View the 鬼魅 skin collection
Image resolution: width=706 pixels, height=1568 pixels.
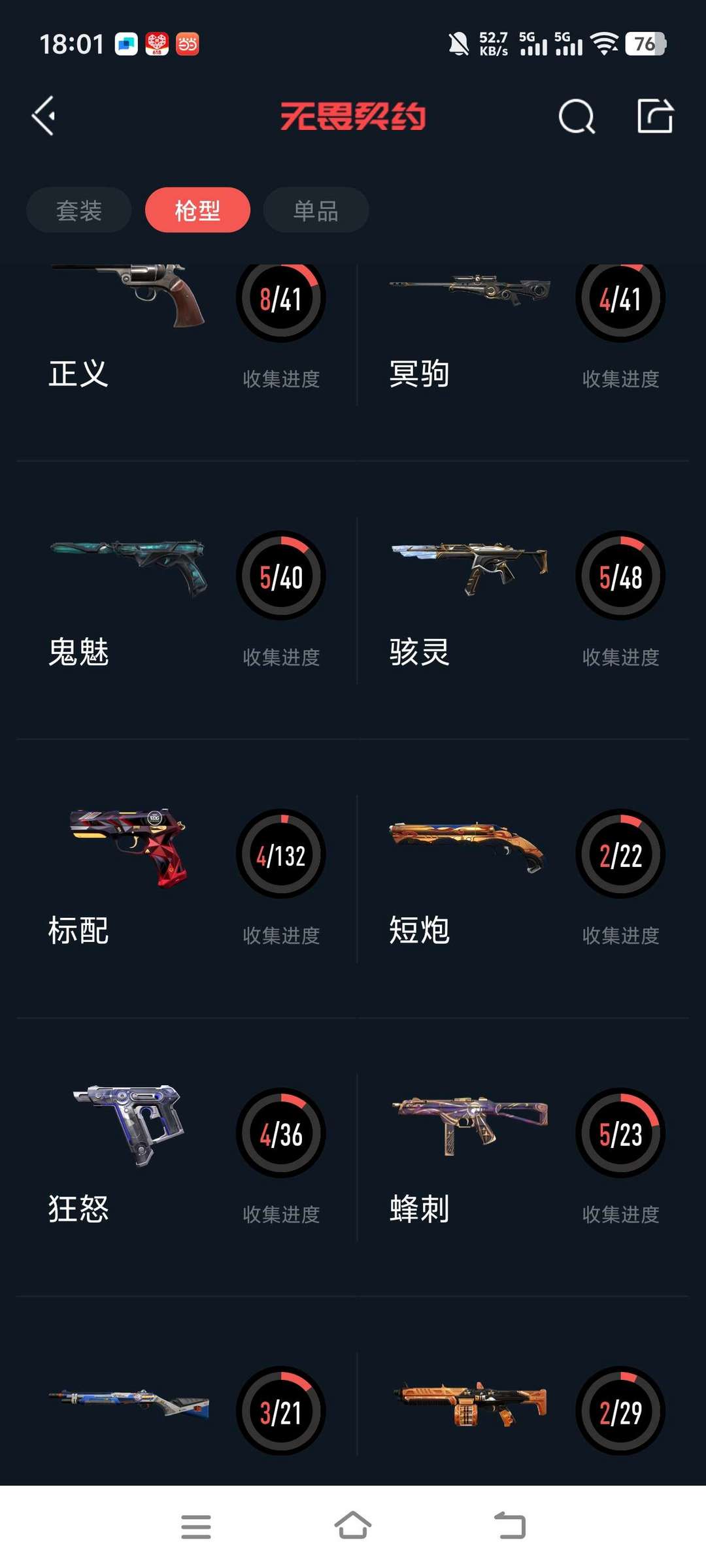point(186,601)
